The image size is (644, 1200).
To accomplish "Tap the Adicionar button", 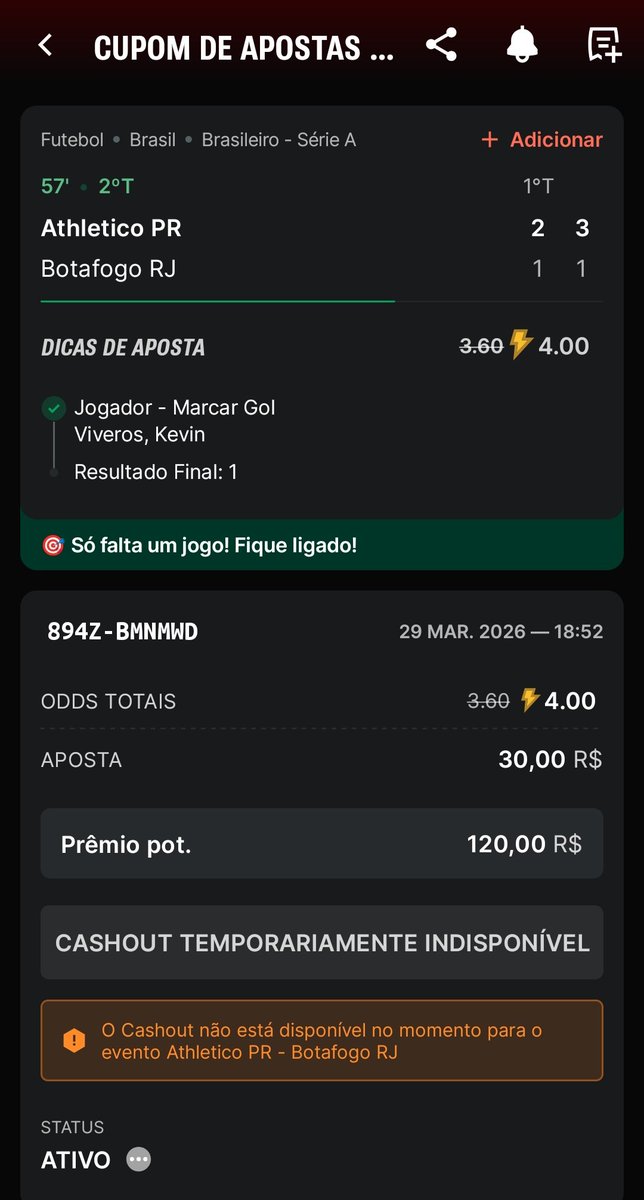I will pos(542,140).
